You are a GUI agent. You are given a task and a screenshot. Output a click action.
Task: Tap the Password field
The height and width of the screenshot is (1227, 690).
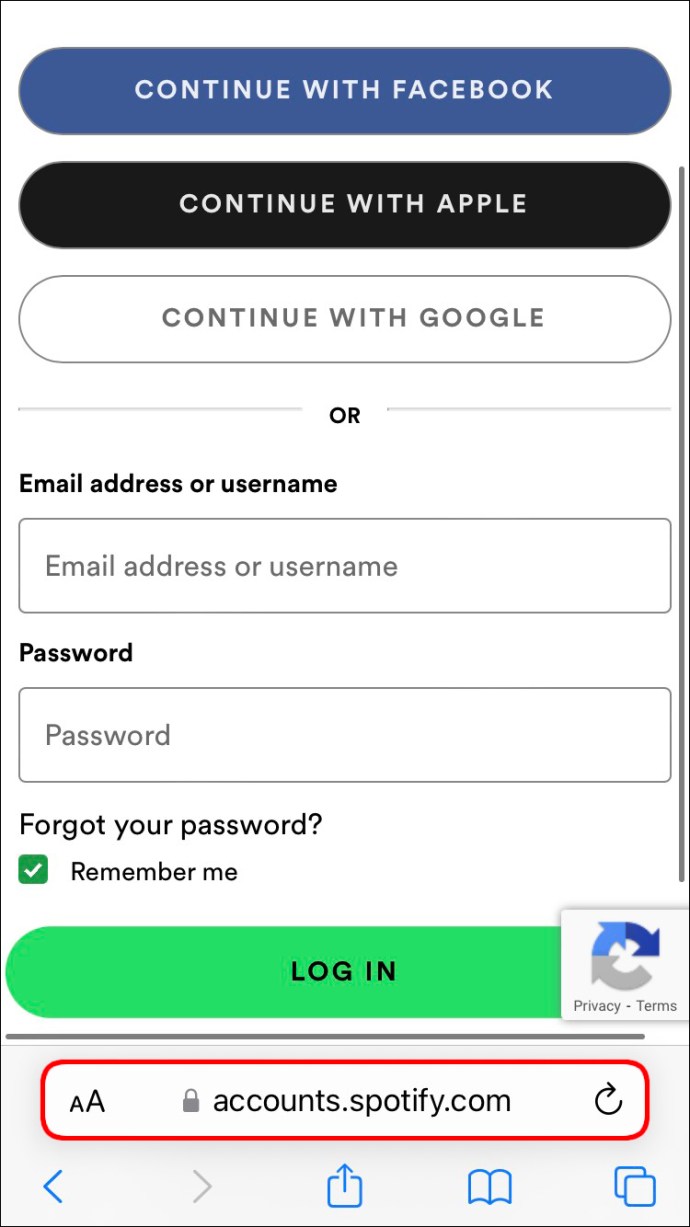point(344,735)
